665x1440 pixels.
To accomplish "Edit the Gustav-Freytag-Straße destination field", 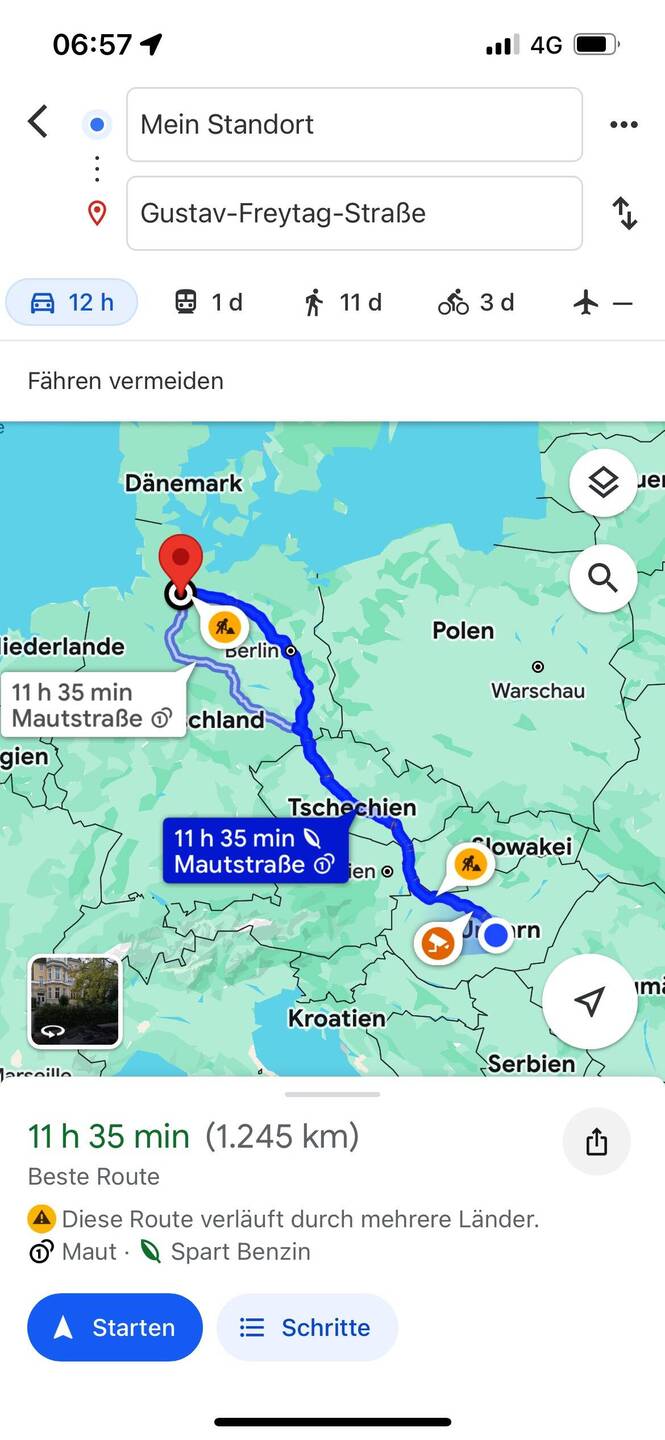I will click(354, 213).
